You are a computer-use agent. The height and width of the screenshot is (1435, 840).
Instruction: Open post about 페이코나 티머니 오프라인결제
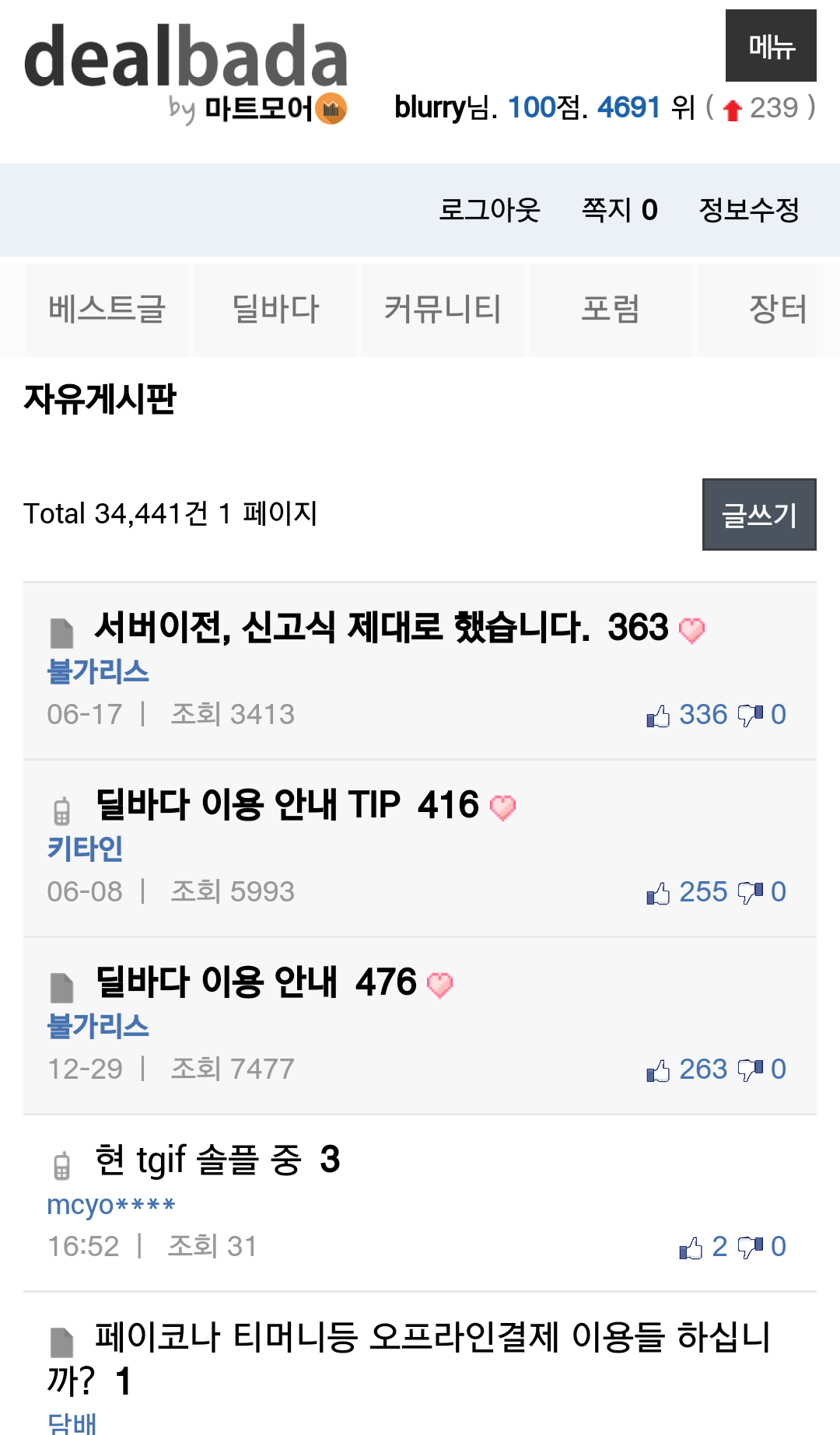[x=432, y=1338]
